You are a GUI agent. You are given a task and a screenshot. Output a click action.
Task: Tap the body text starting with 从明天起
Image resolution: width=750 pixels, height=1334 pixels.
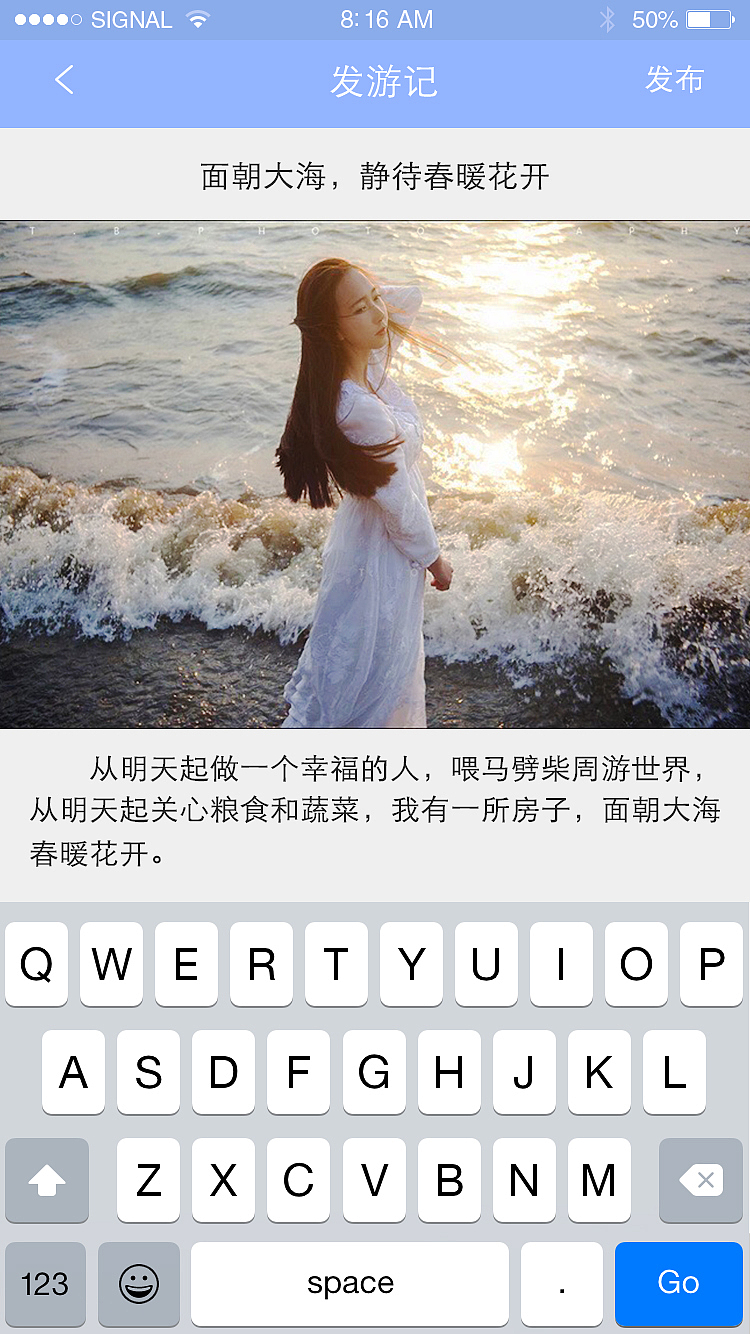[x=375, y=812]
